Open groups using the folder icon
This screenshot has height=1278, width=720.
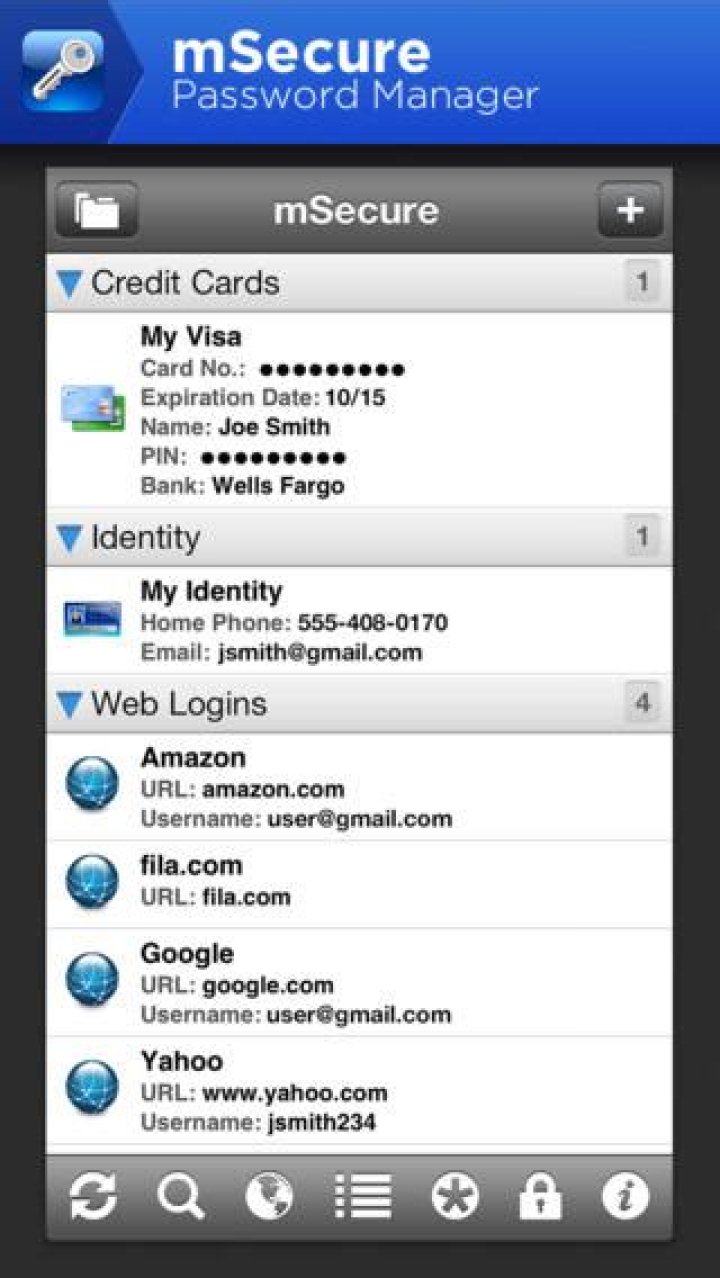(x=93, y=209)
